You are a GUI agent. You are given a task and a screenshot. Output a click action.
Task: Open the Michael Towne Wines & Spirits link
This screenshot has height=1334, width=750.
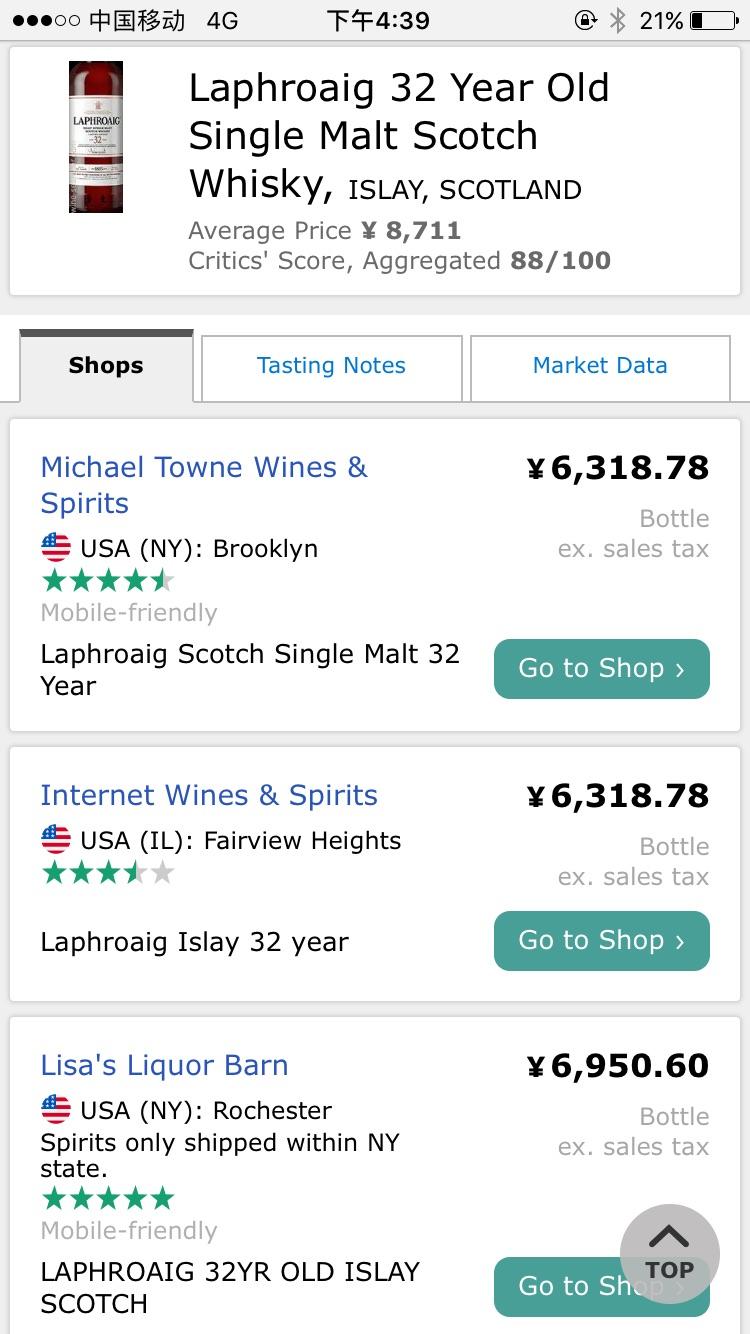(204, 484)
